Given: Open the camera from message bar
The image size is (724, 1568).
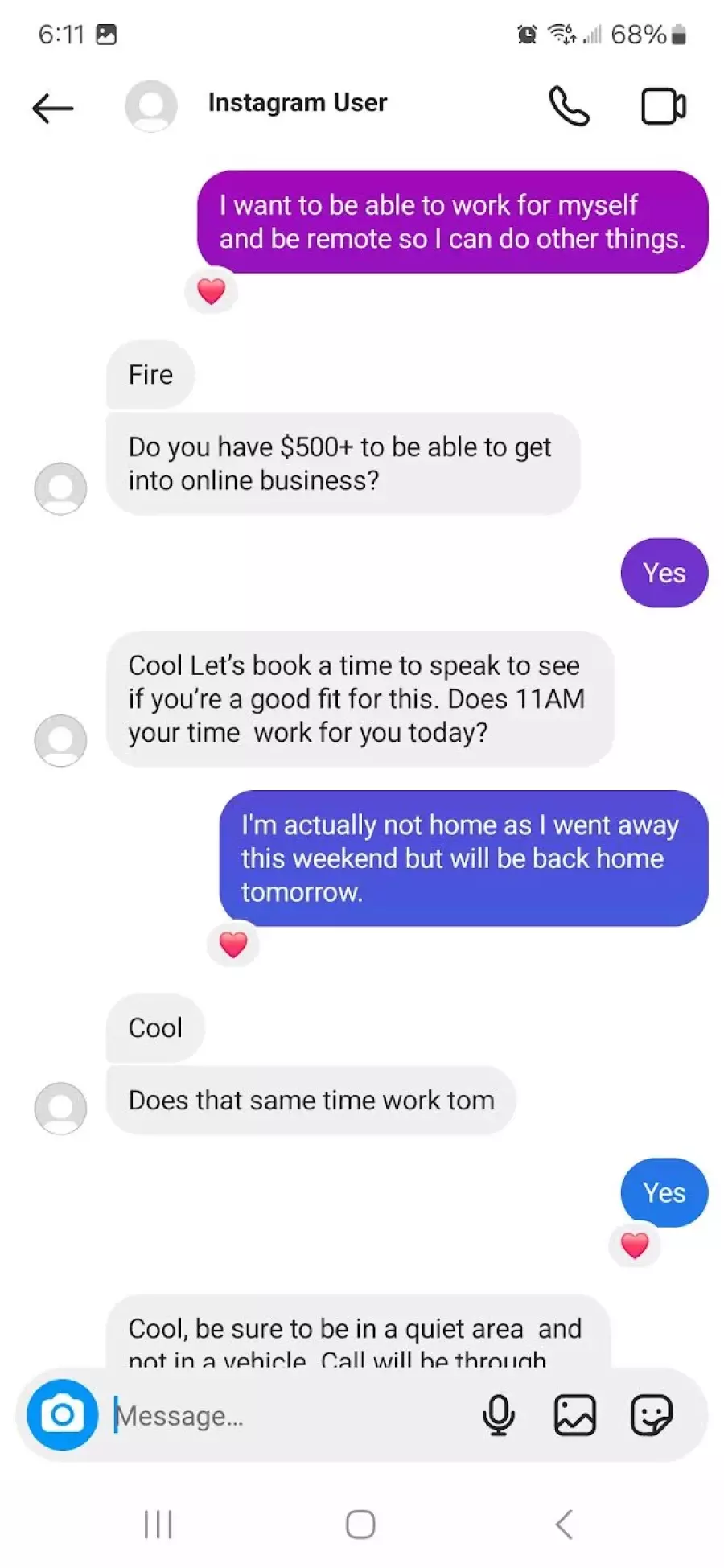Looking at the screenshot, I should click(63, 1414).
